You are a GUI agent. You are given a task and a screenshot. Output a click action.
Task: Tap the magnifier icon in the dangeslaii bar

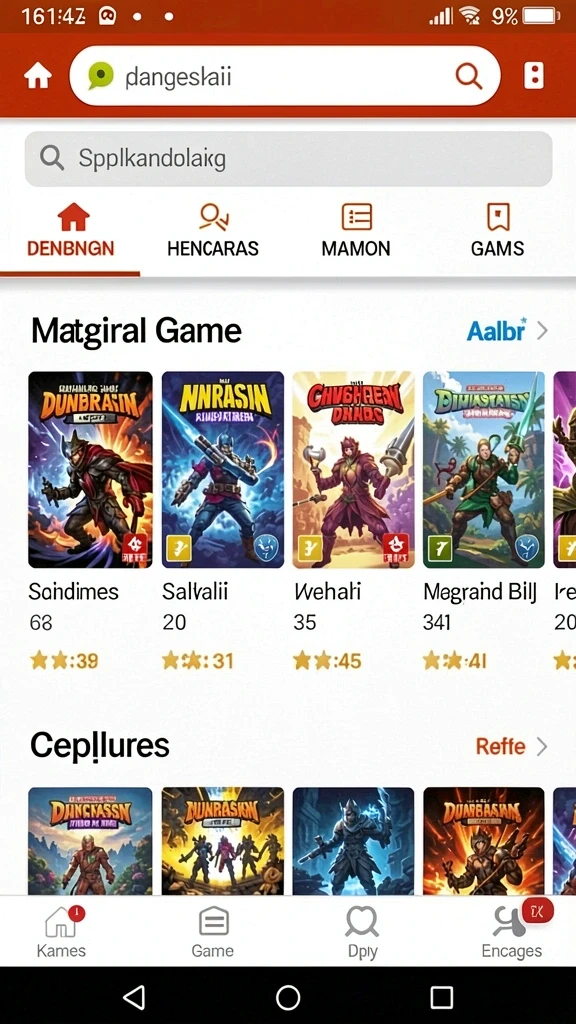[x=468, y=76]
